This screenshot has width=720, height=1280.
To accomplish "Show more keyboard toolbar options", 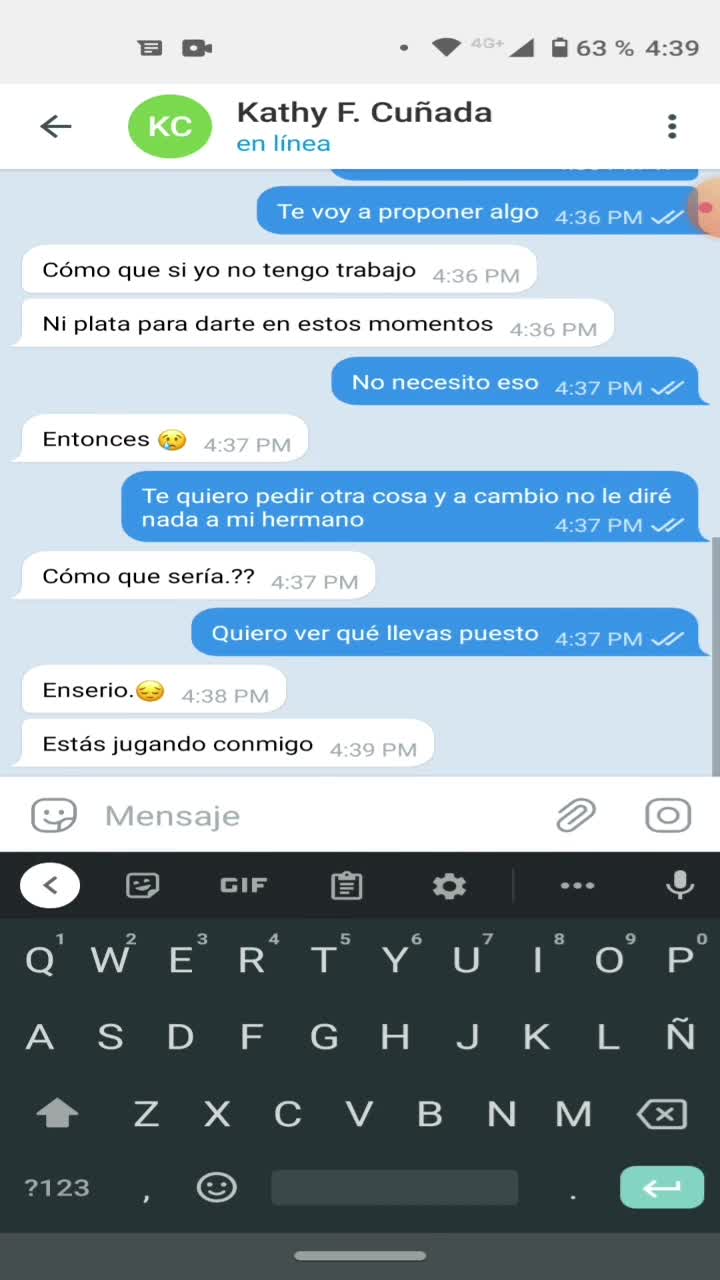I will [x=578, y=885].
